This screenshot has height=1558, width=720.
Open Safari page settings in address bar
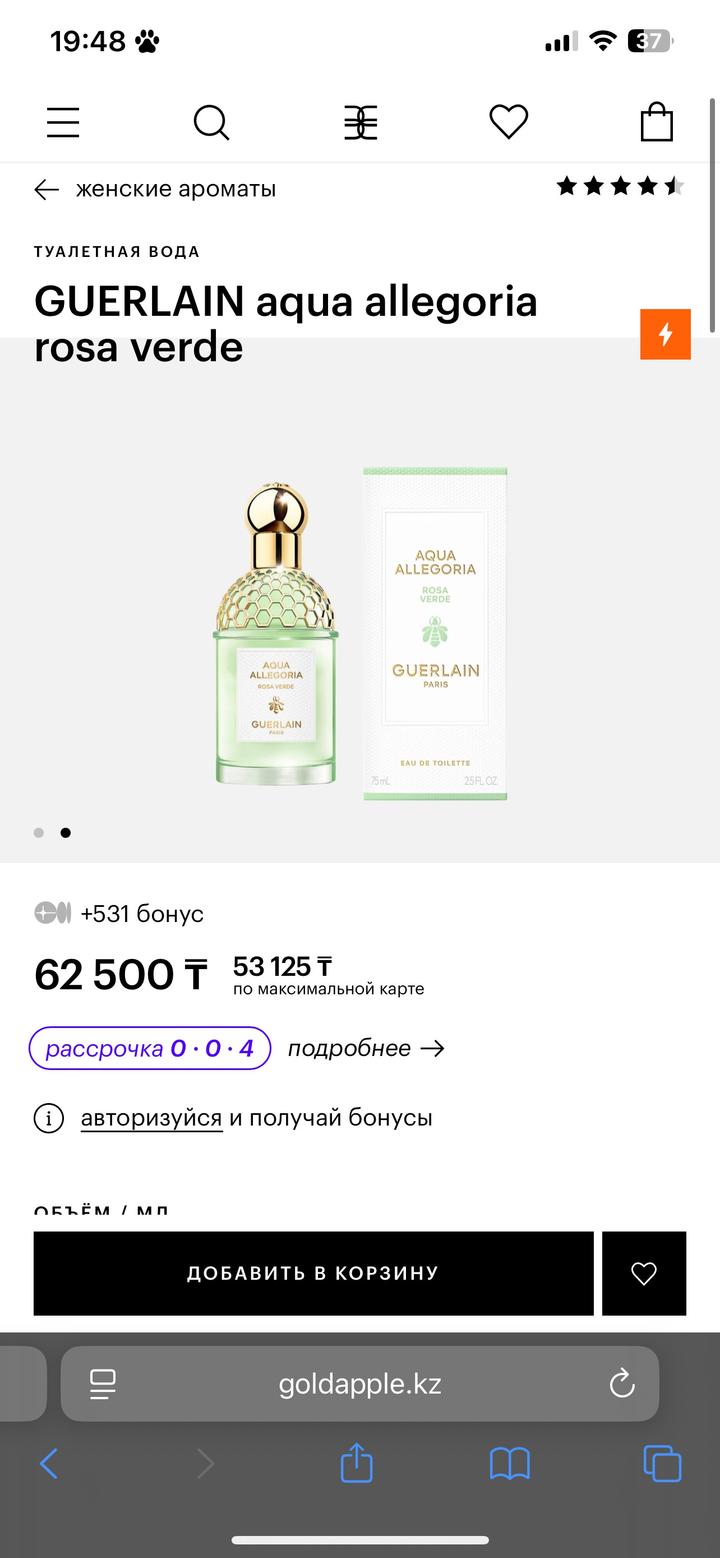[103, 1384]
